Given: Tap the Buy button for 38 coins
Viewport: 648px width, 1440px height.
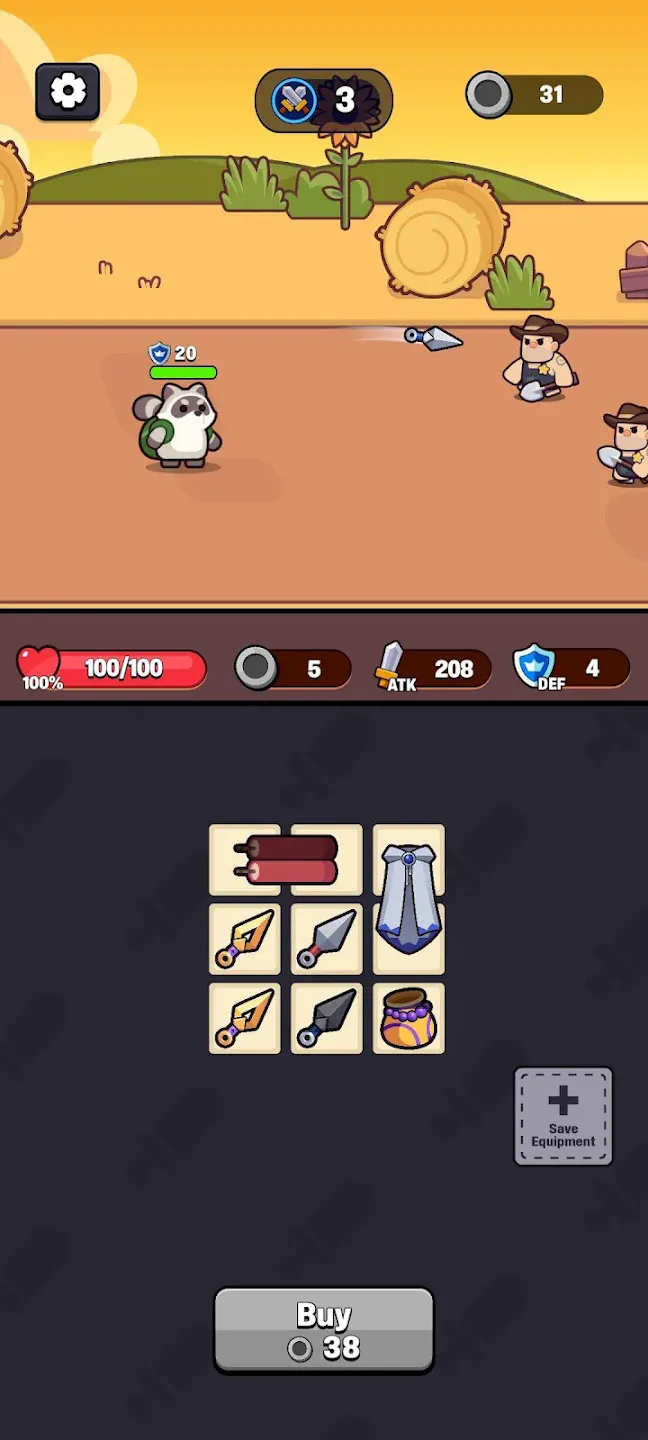Looking at the screenshot, I should [324, 1330].
